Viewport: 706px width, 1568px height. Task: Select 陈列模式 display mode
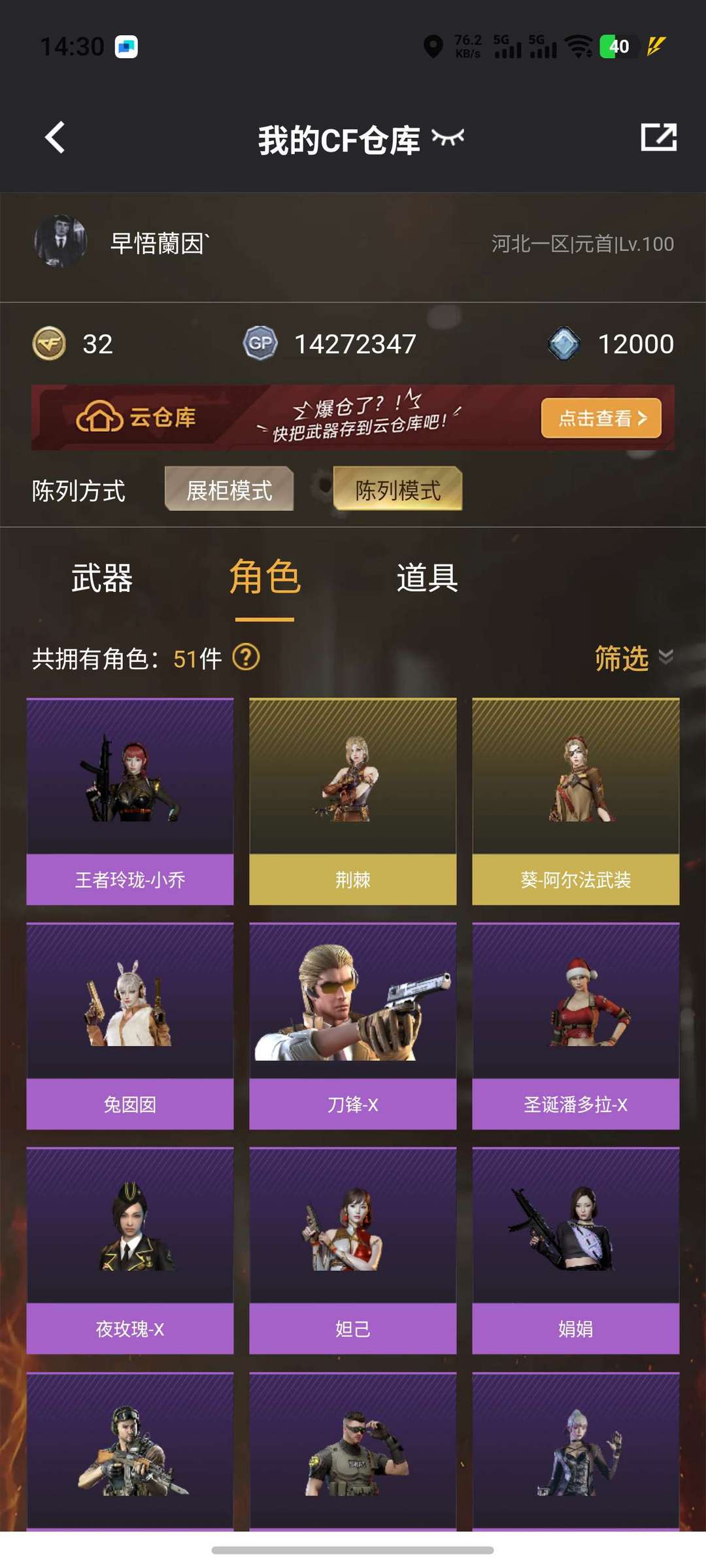(397, 489)
